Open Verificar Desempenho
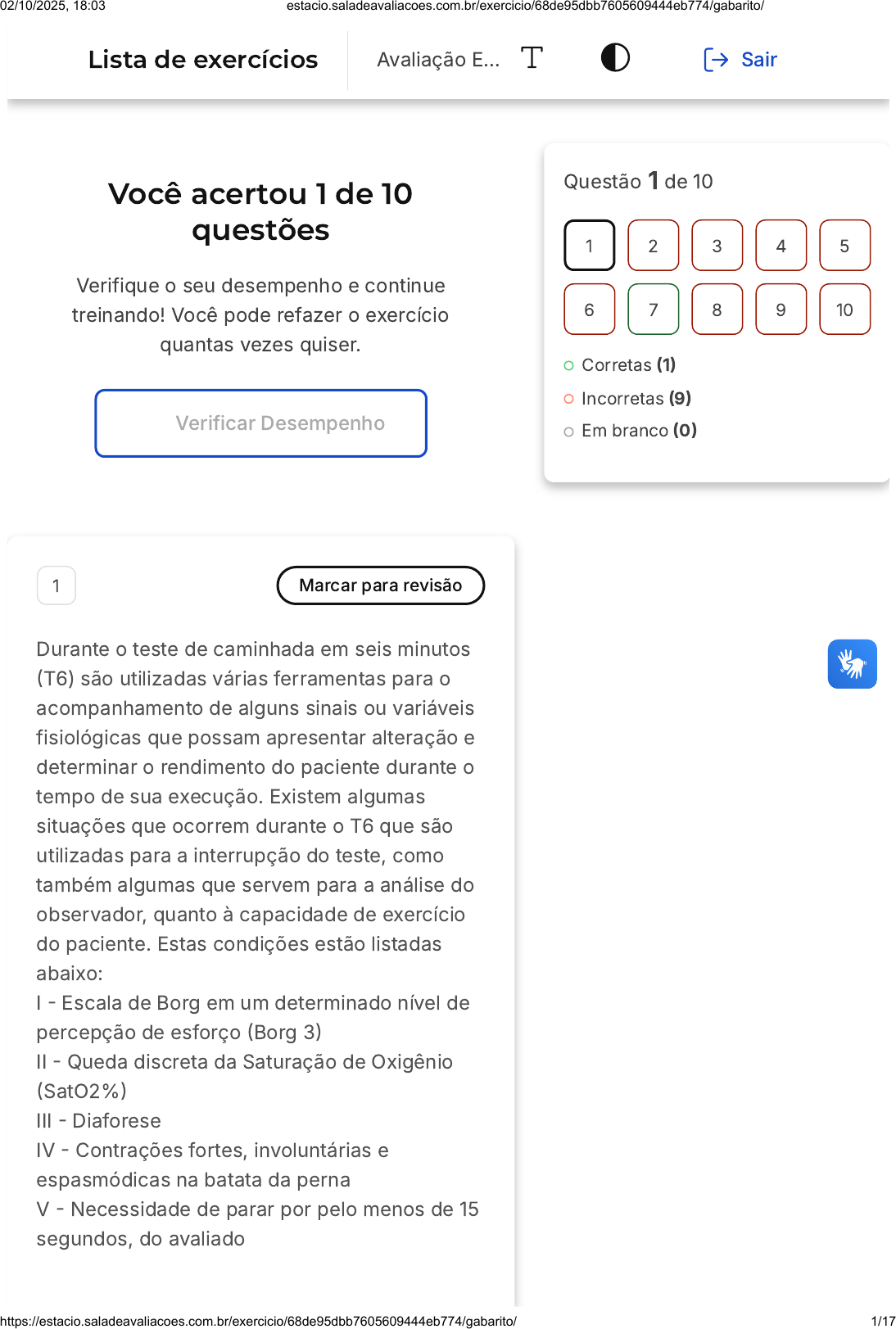Screen dimensions: 896x1329 [x=261, y=423]
